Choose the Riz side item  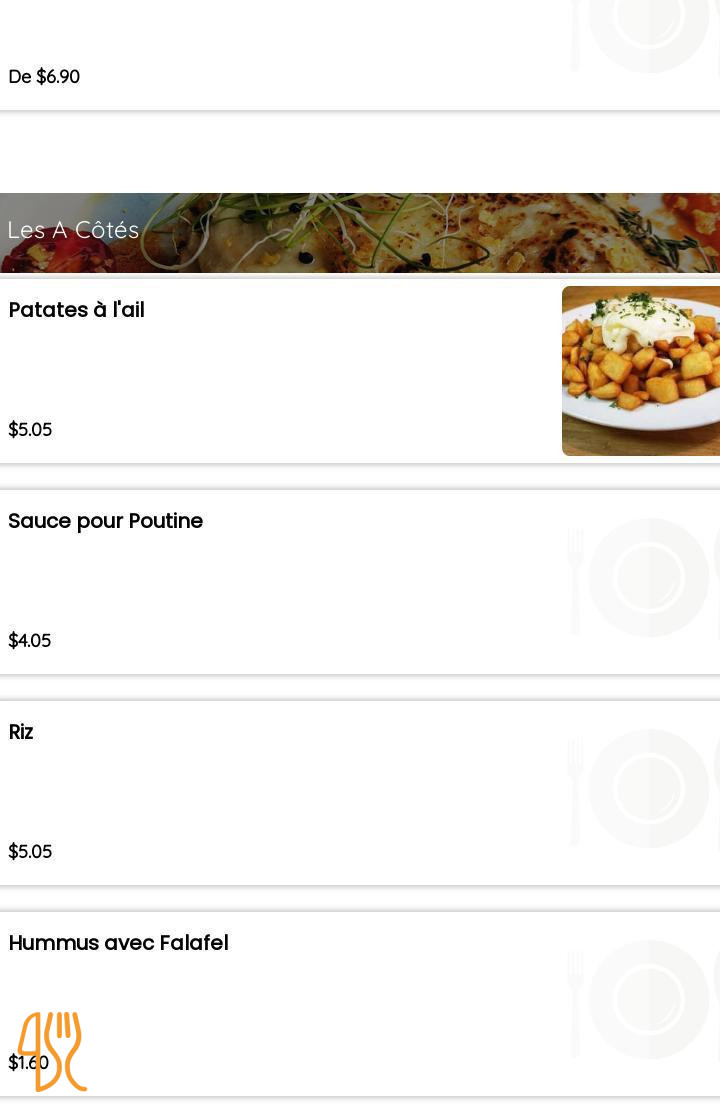(x=21, y=733)
